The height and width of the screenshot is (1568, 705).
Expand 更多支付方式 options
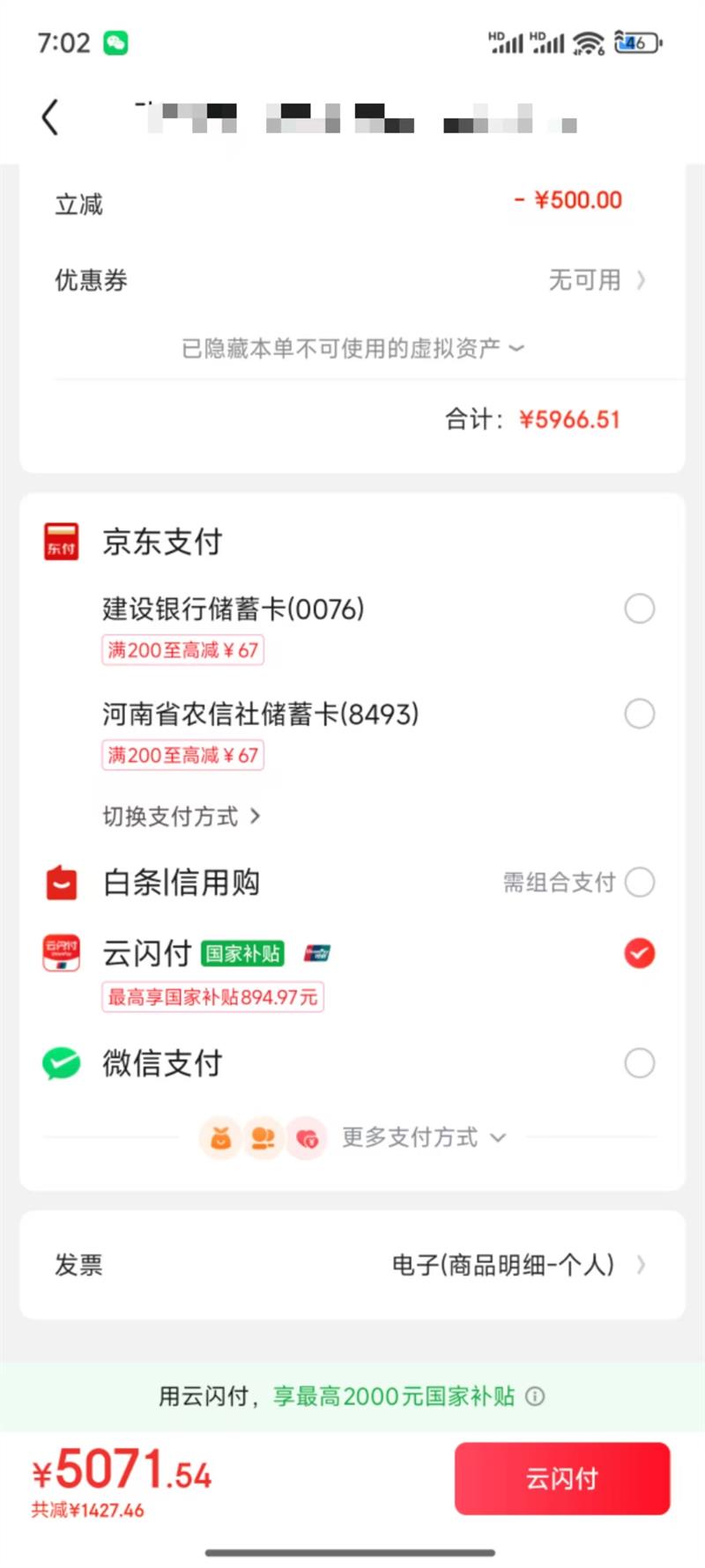423,1137
